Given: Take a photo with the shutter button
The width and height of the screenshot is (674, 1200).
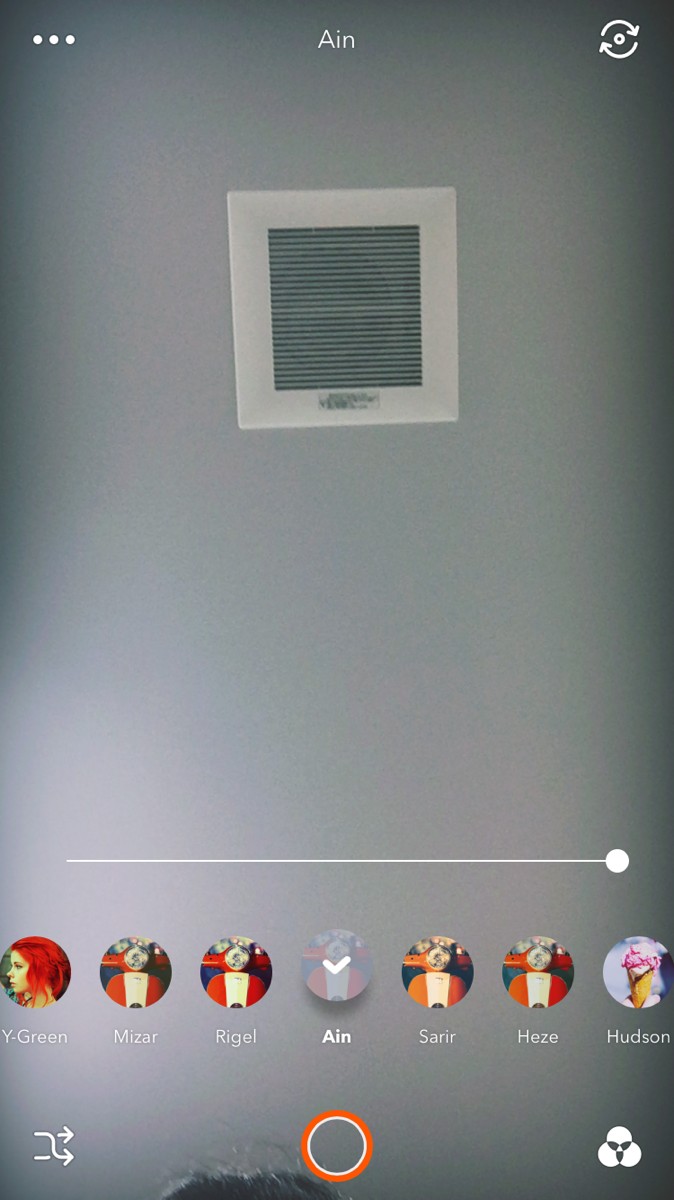Looking at the screenshot, I should (337, 1146).
